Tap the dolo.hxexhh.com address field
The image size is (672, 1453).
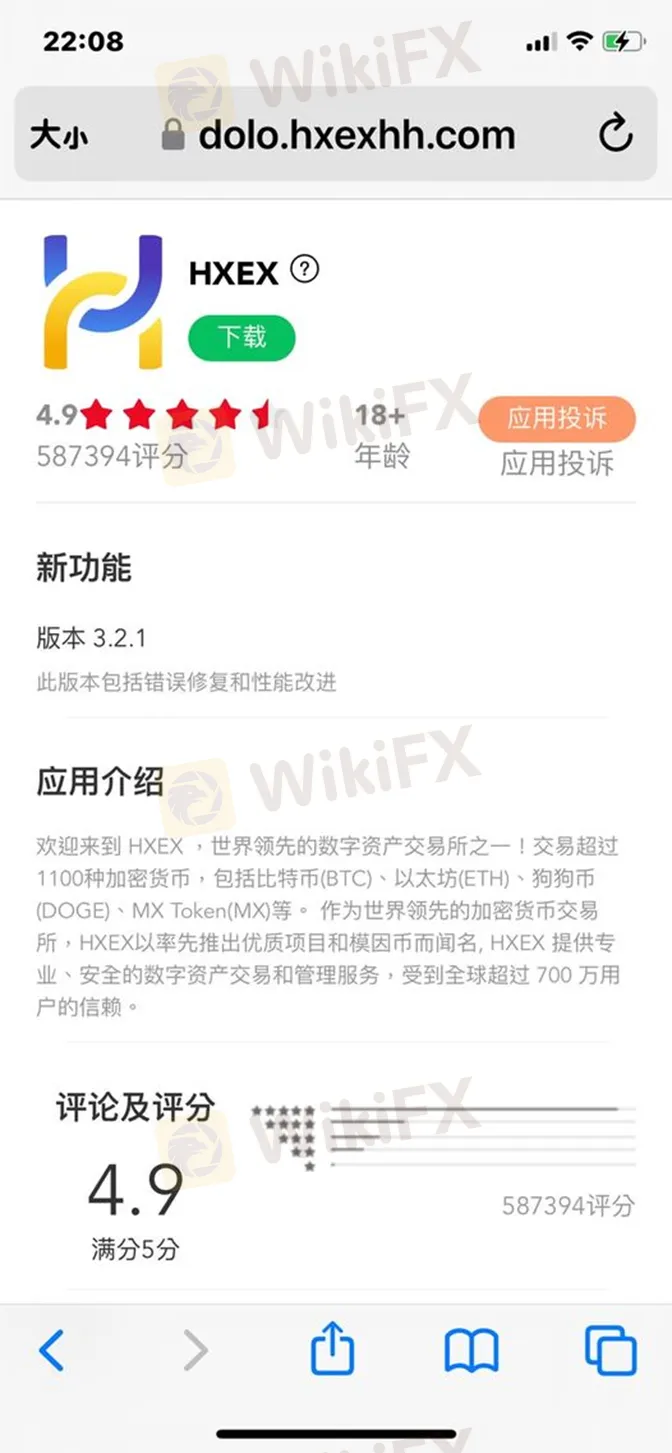(355, 135)
